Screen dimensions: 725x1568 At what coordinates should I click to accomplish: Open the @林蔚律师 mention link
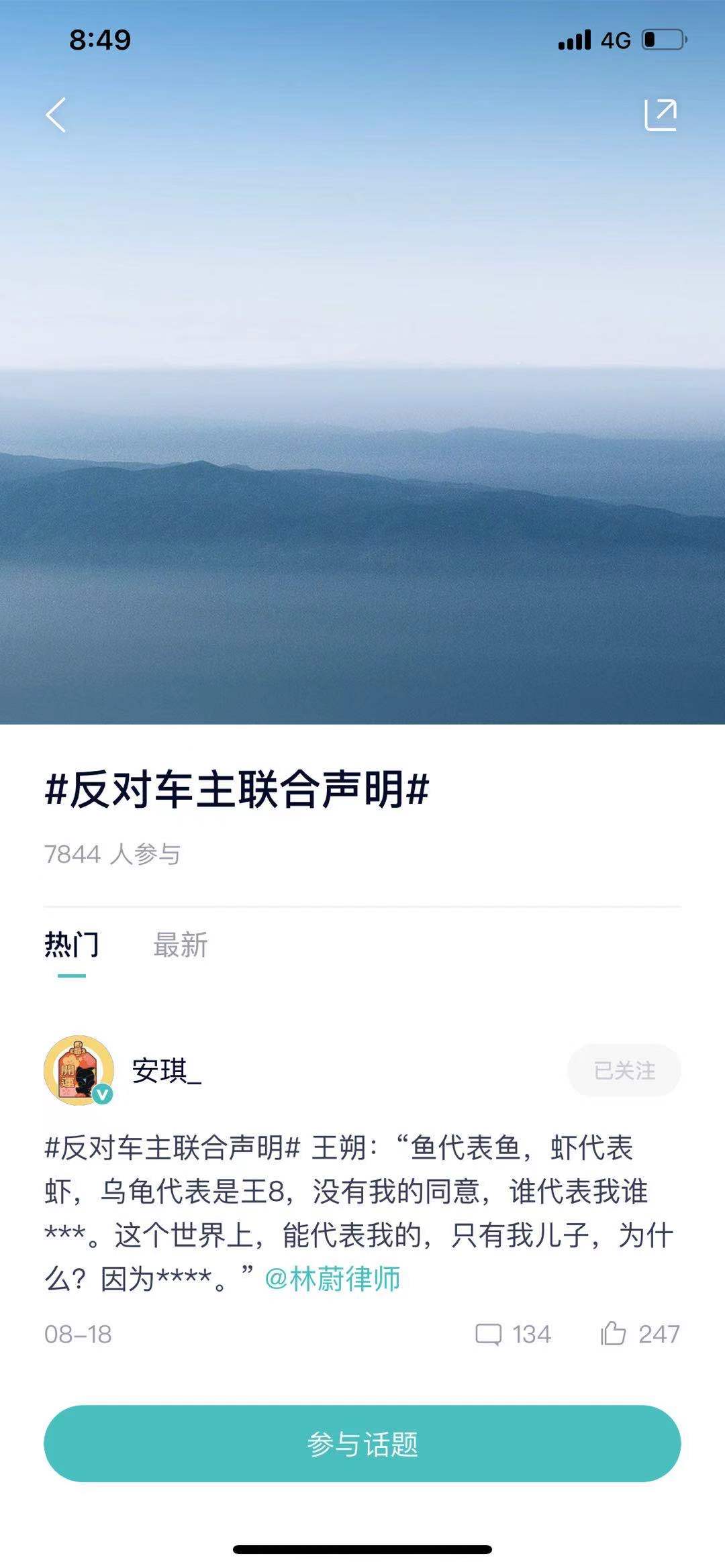tap(333, 1279)
